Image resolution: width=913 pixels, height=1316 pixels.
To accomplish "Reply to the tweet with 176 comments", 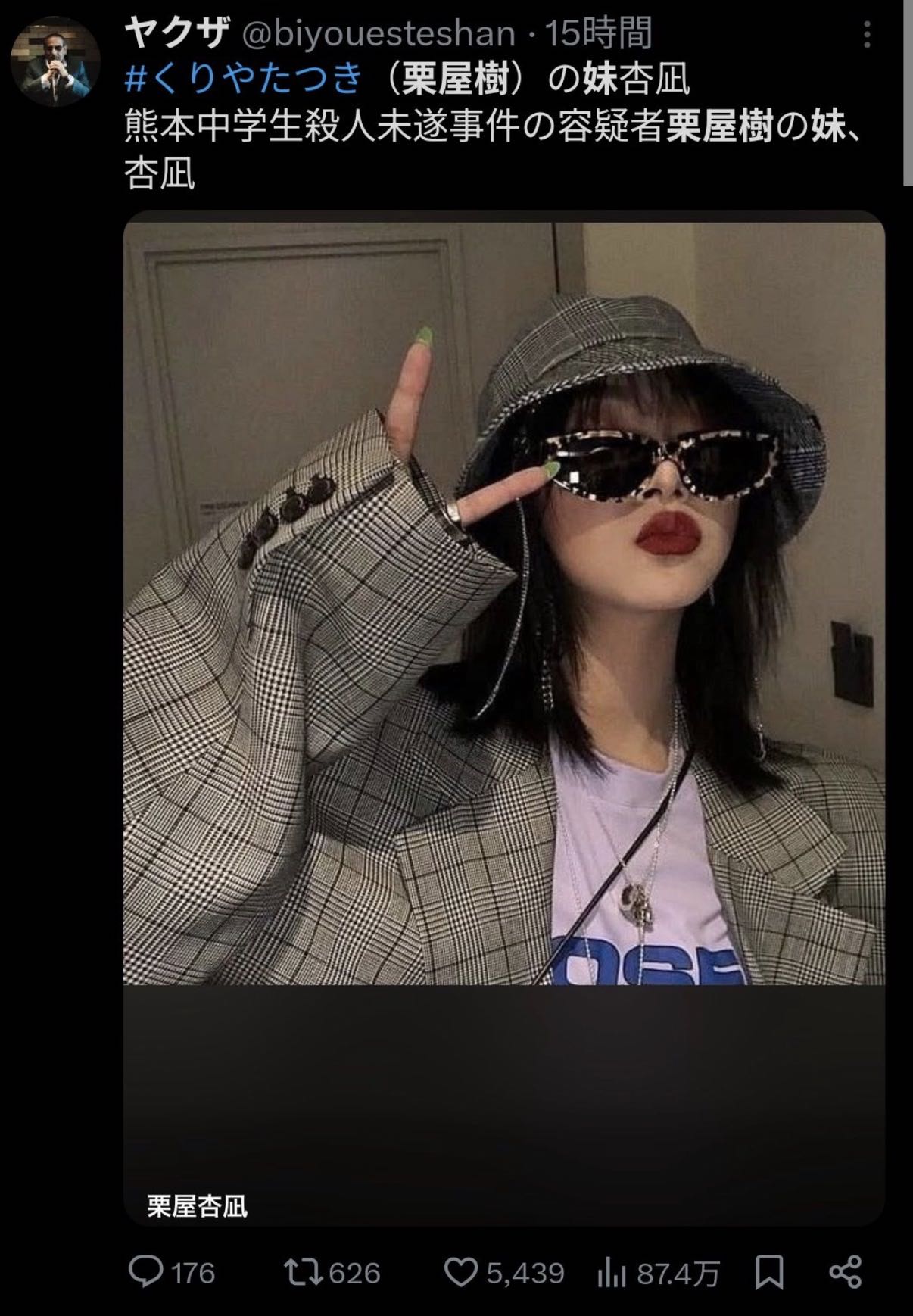I will [x=171, y=1272].
